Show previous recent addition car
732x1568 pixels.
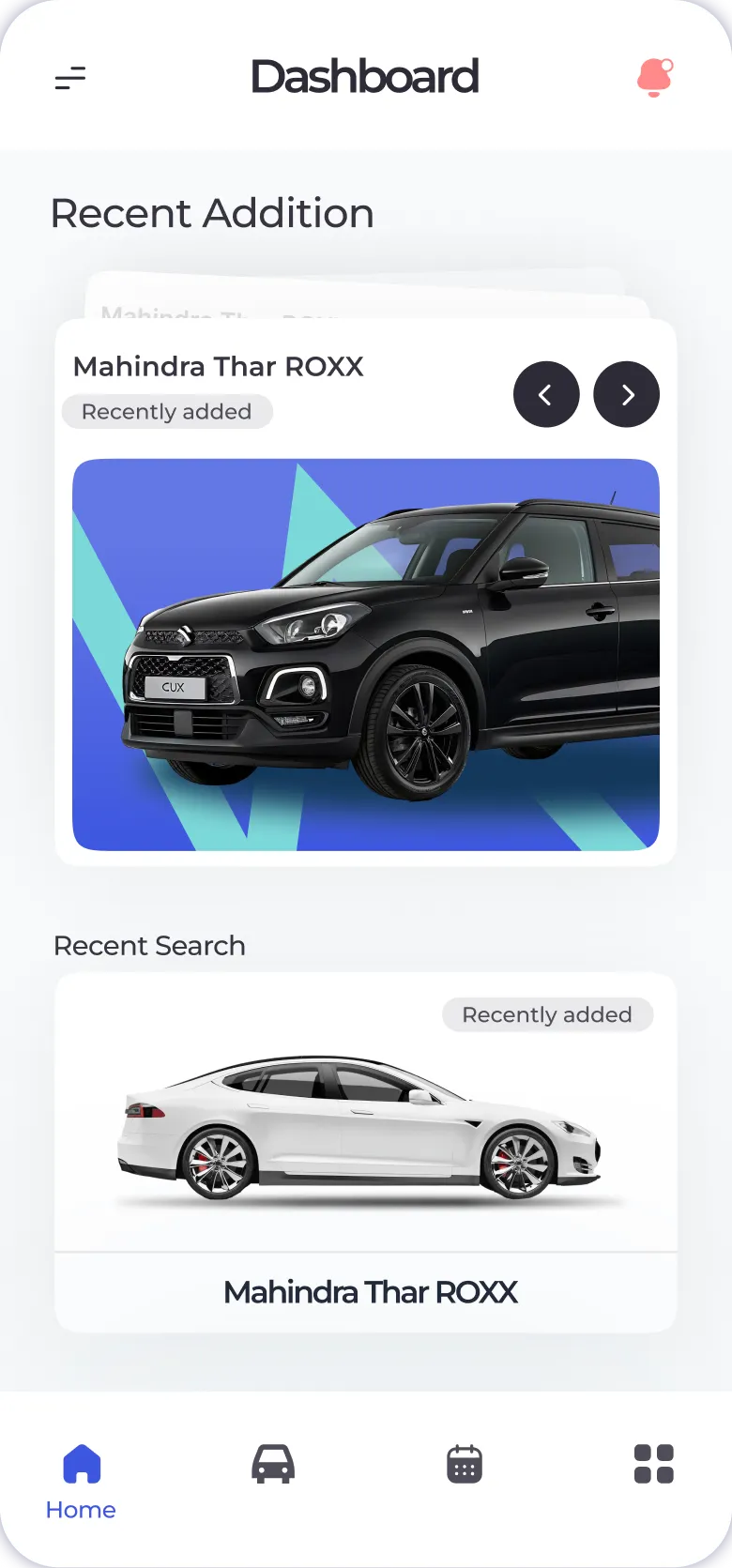click(546, 394)
